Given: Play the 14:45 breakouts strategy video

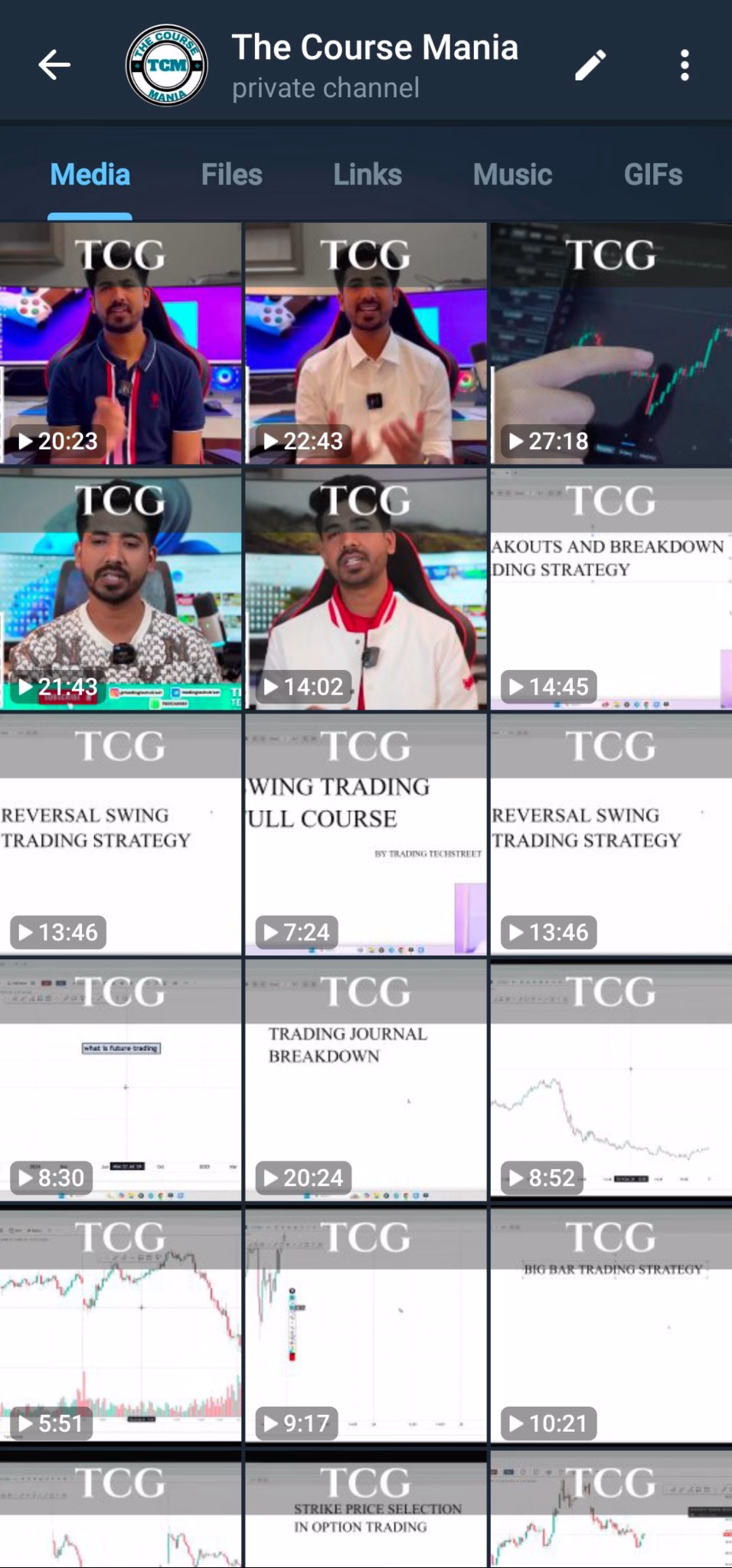Looking at the screenshot, I should [x=611, y=590].
